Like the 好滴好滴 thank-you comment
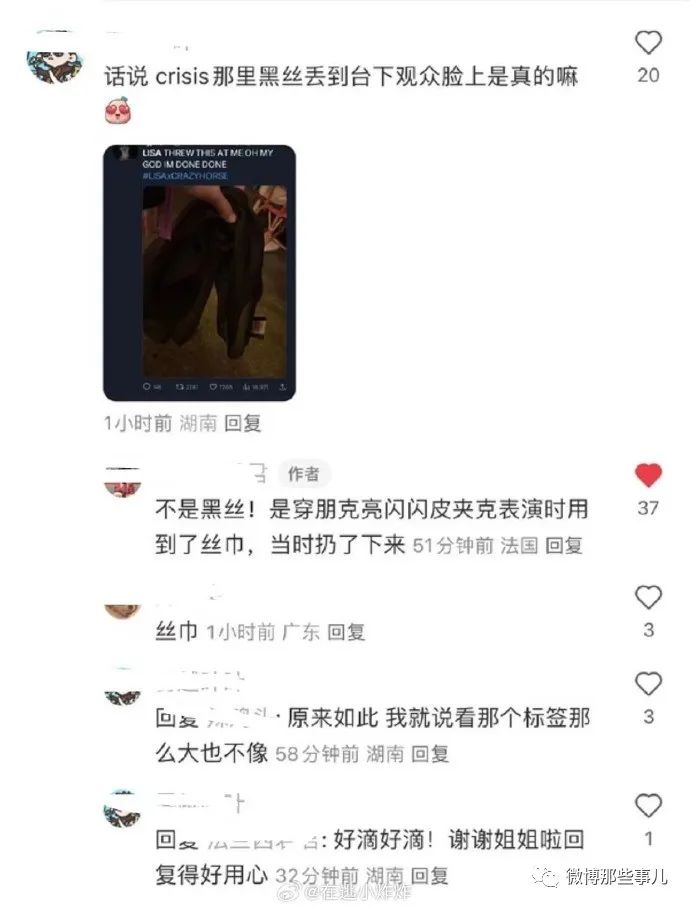This screenshot has height=908, width=690. click(x=649, y=806)
